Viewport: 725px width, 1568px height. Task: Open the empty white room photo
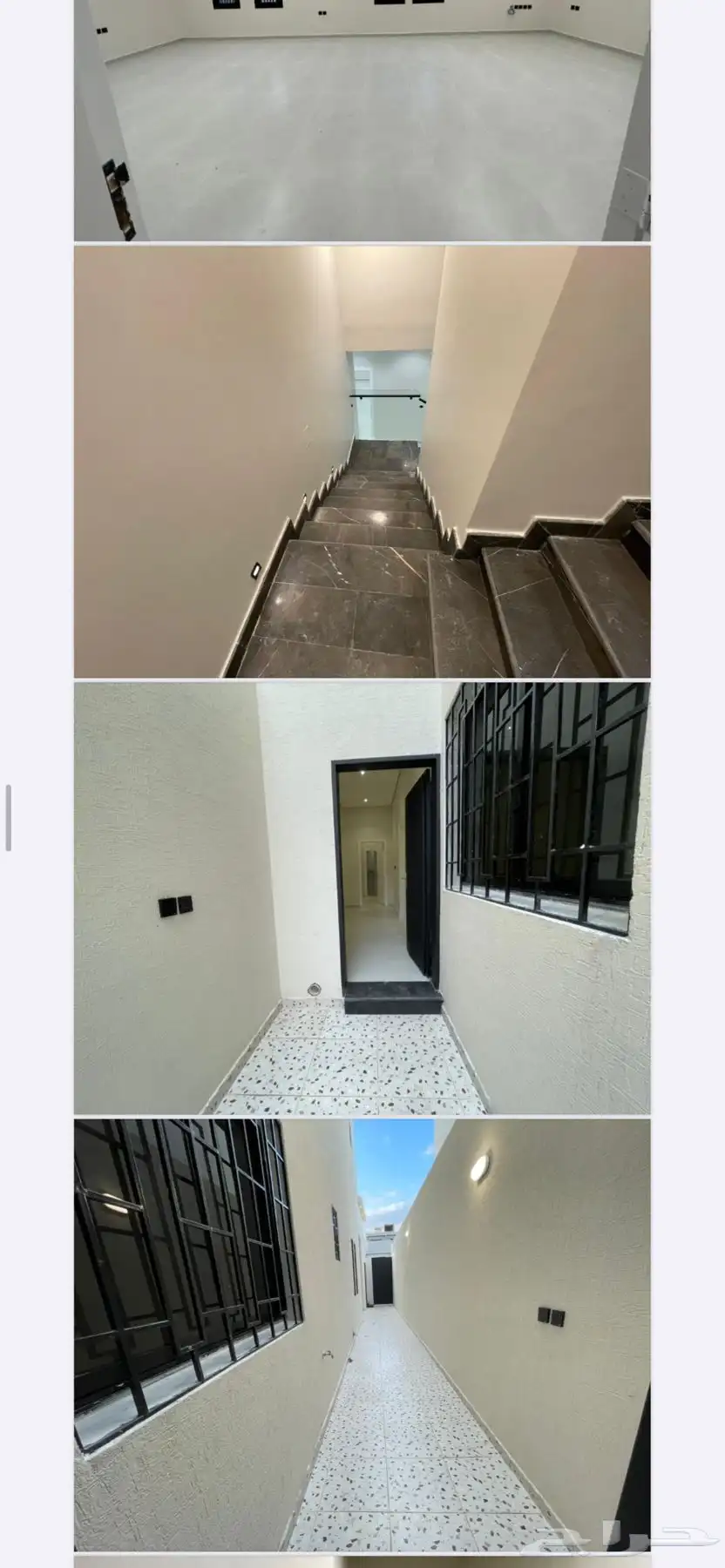362,122
